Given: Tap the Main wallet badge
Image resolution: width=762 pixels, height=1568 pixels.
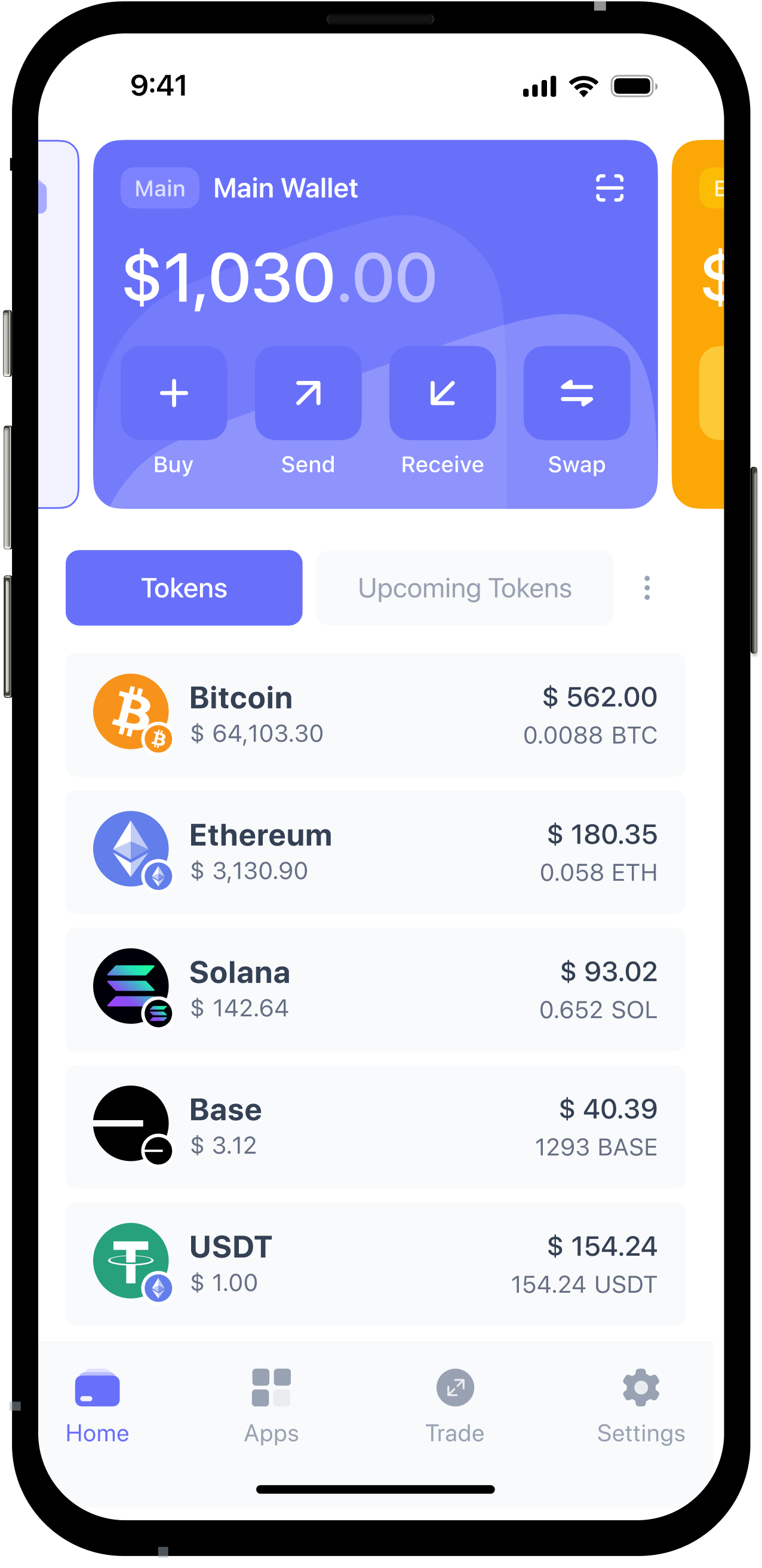Looking at the screenshot, I should pos(159,188).
